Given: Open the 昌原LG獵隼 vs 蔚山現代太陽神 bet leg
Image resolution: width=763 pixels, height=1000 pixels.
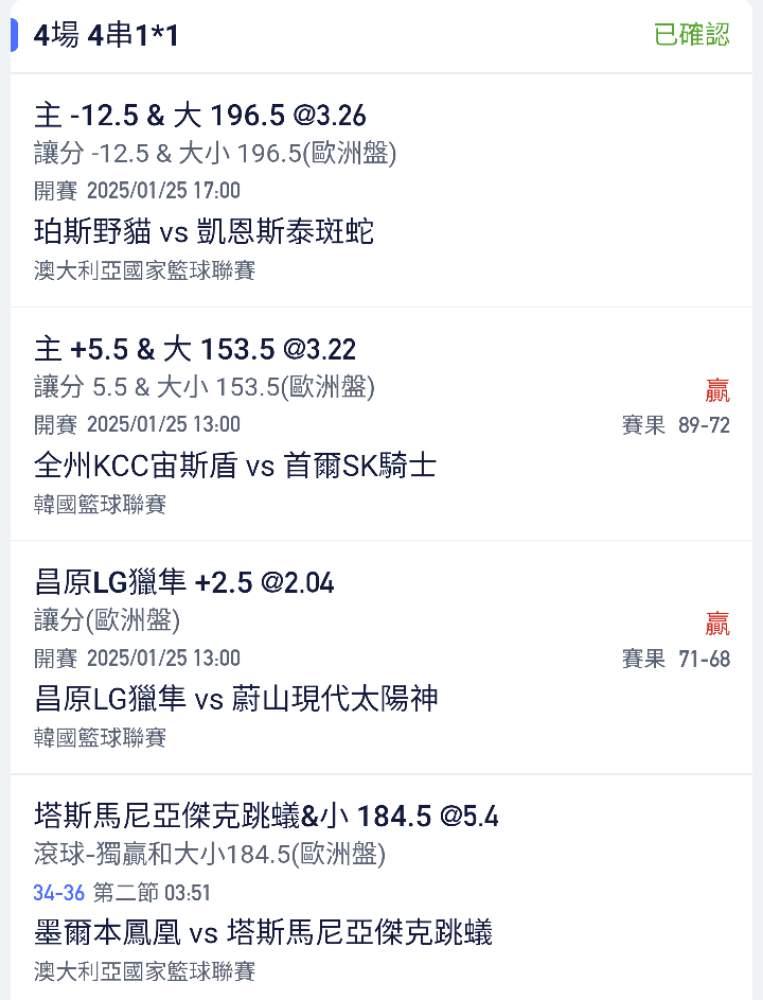Looking at the screenshot, I should (x=381, y=658).
